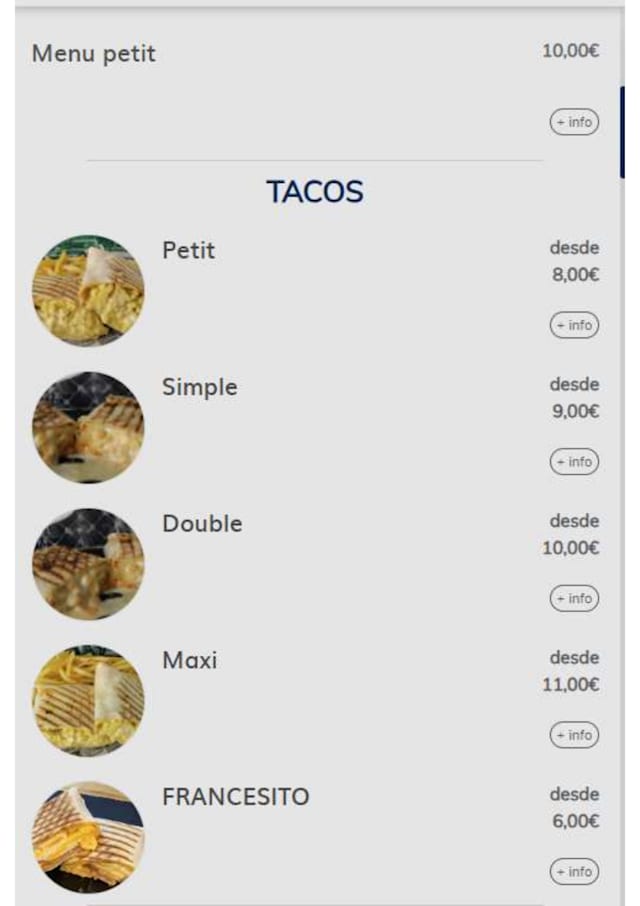This screenshot has width=640, height=906.
Task: Tap the + info button for Petit taco
Action: pyautogui.click(x=574, y=325)
